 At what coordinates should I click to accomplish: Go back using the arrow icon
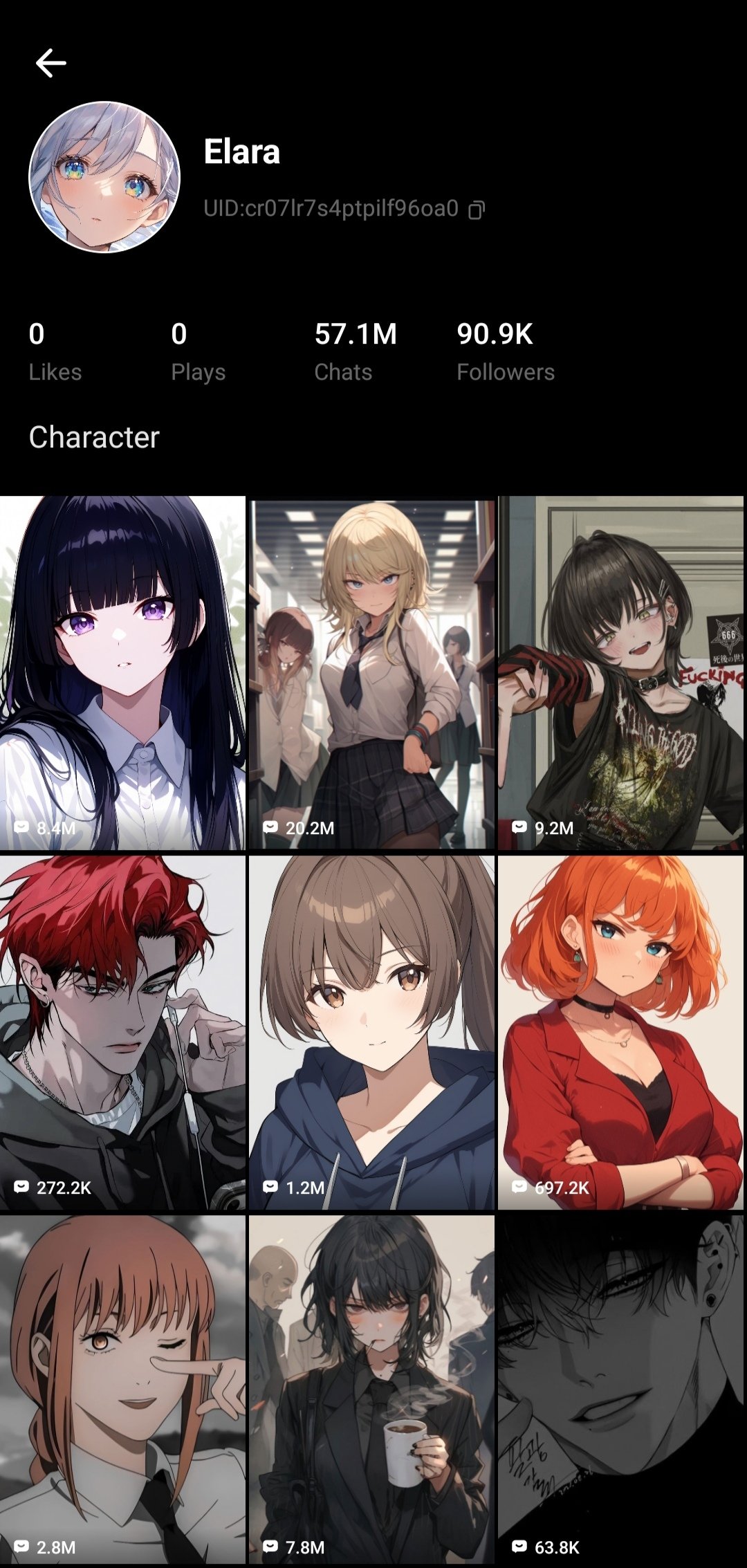coord(51,64)
